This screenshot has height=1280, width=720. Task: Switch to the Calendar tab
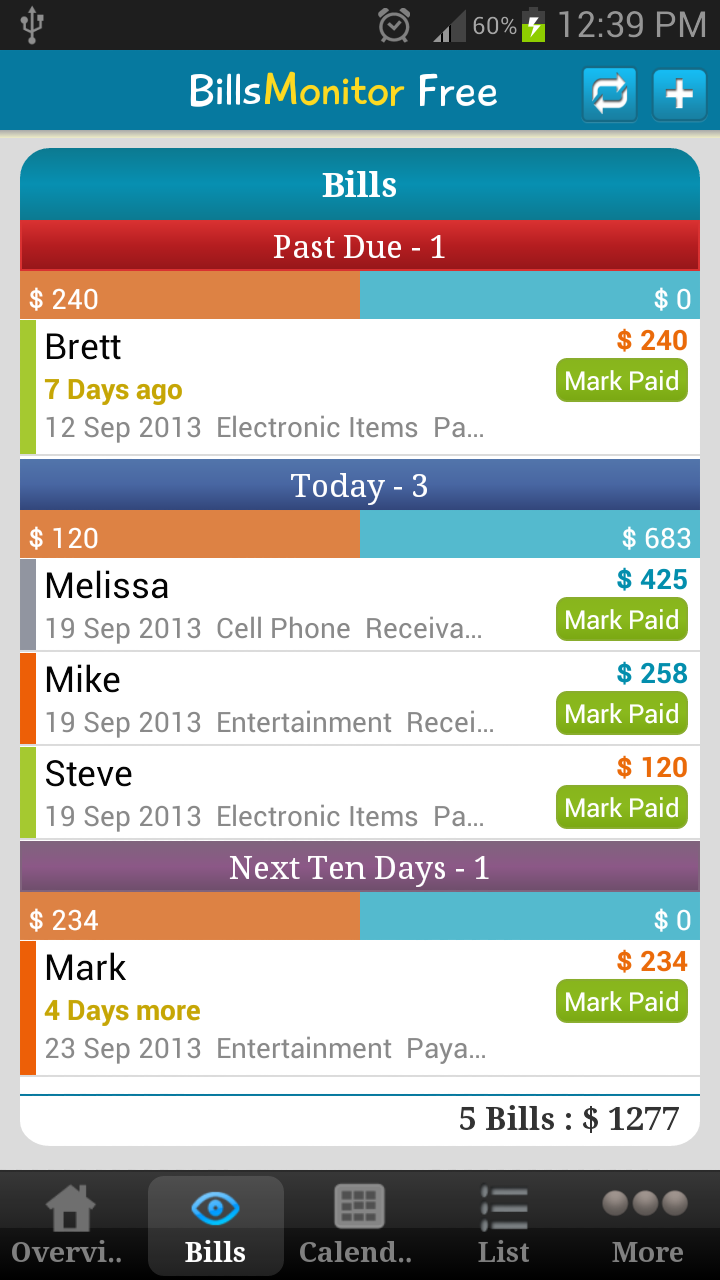[359, 1225]
